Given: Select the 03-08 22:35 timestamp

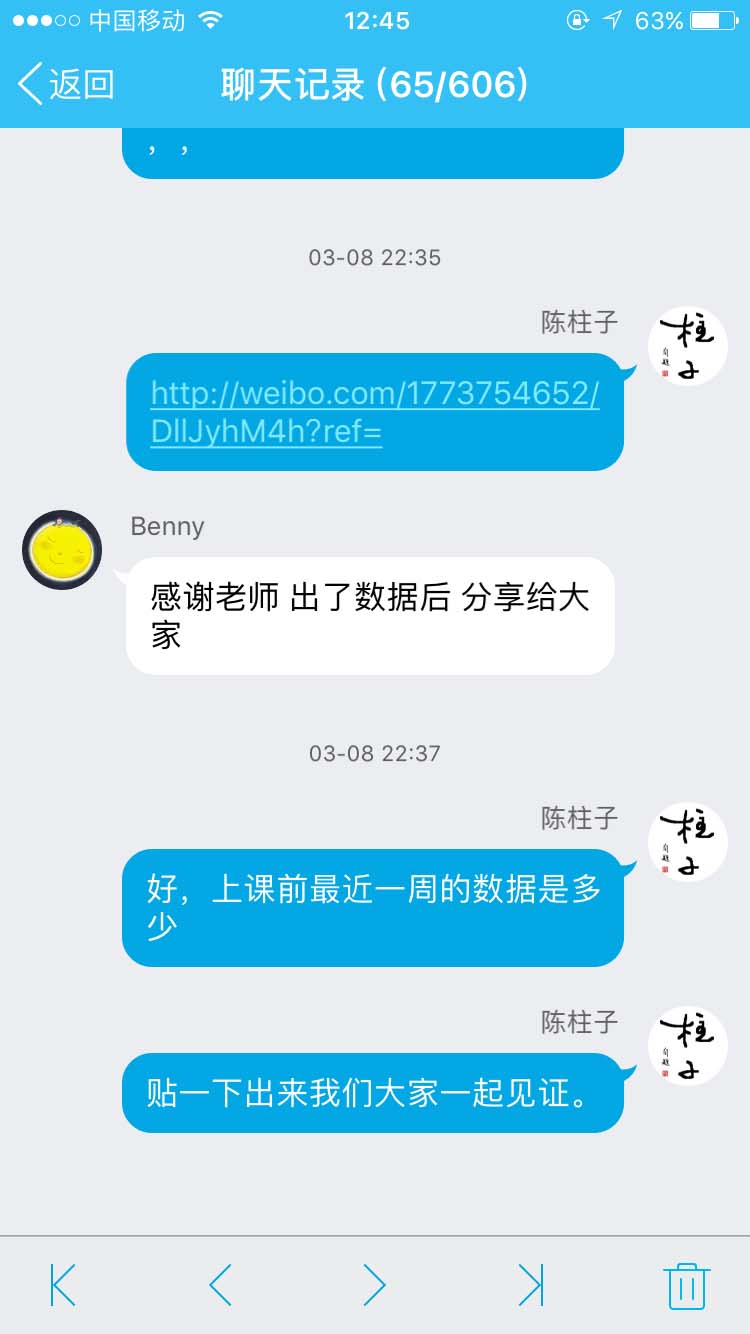Looking at the screenshot, I should [x=375, y=257].
